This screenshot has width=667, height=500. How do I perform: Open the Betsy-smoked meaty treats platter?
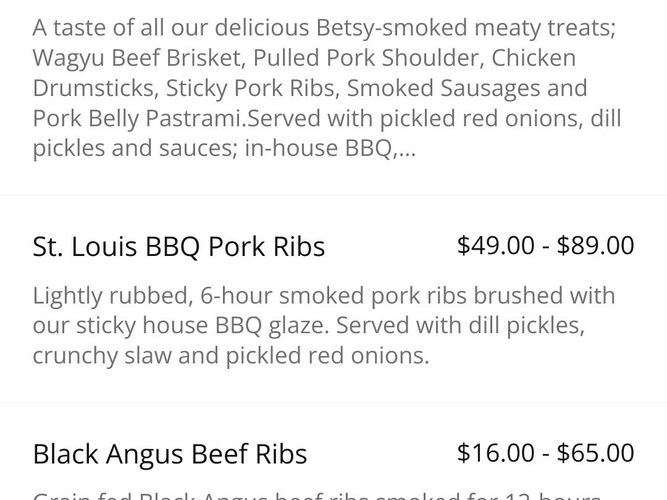[326, 88]
